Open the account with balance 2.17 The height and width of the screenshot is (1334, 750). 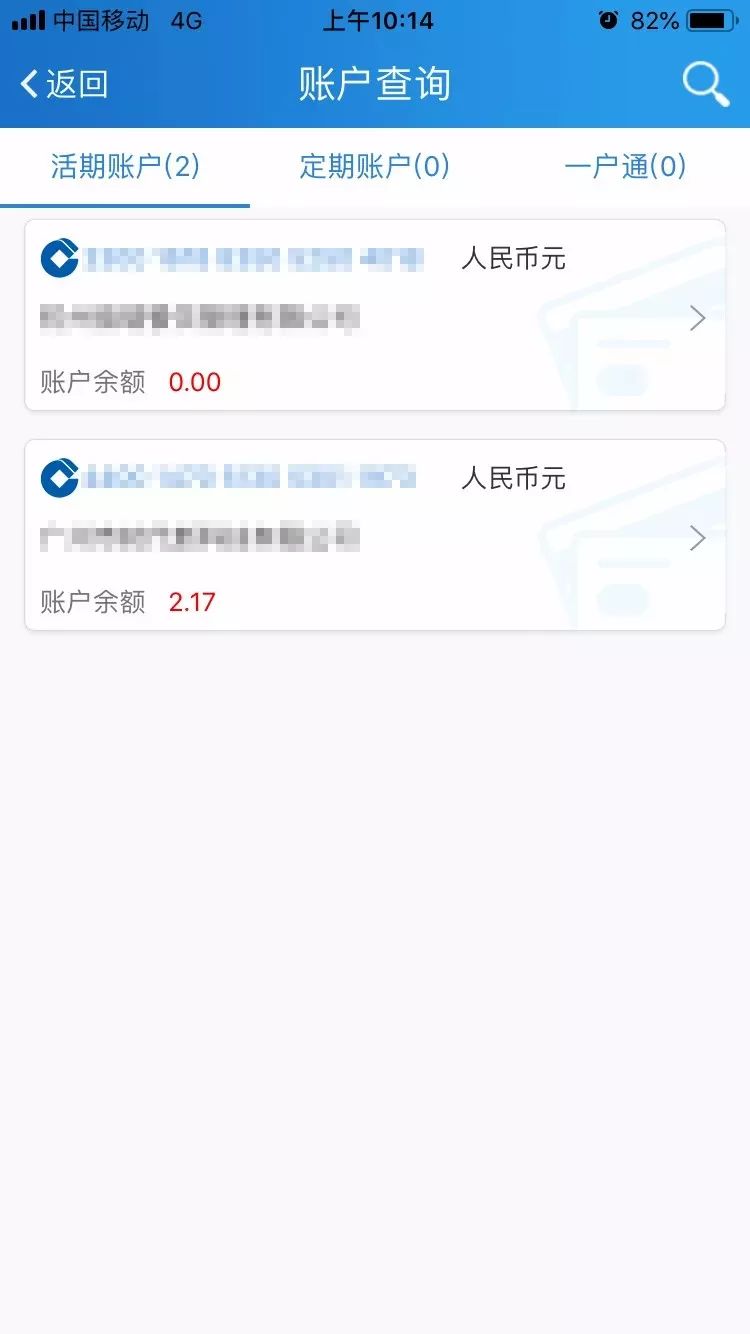point(375,535)
